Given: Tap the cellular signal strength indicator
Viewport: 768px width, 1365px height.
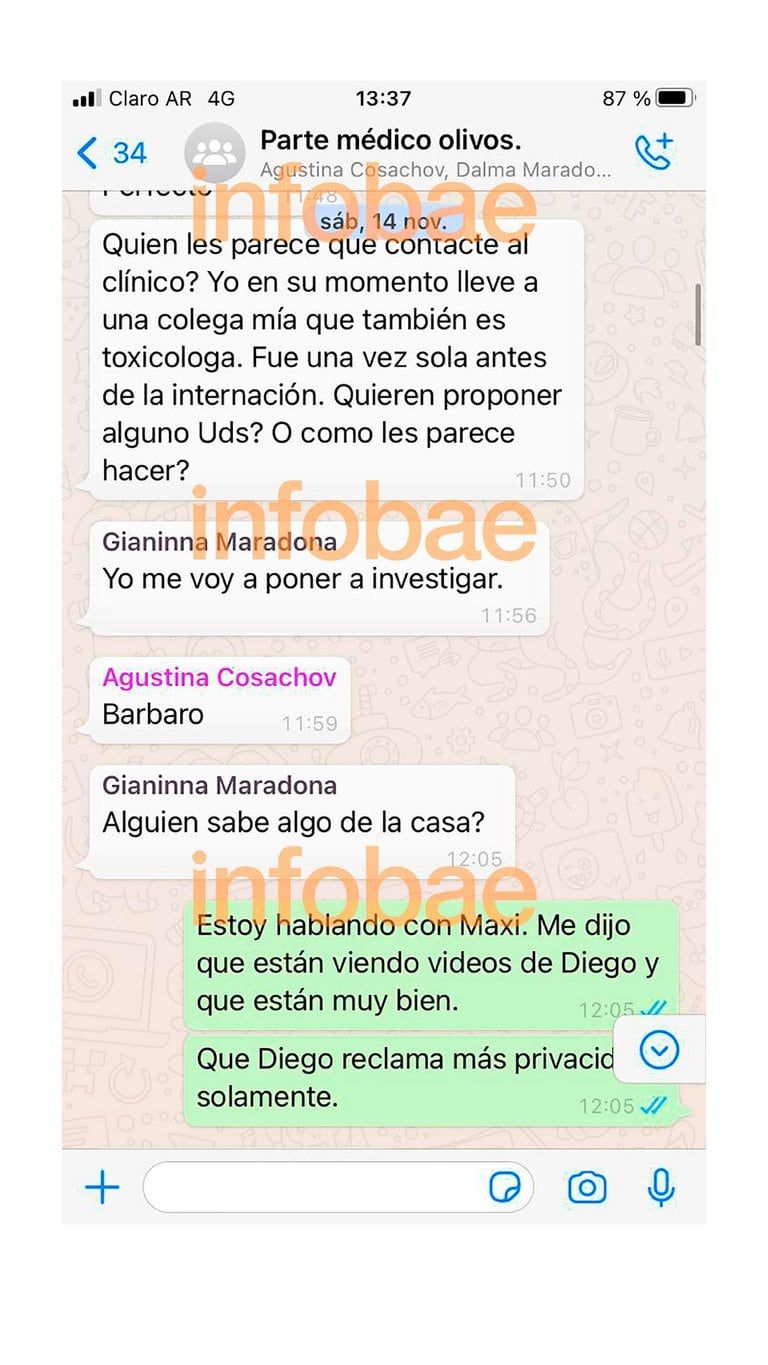Looking at the screenshot, I should 89,97.
